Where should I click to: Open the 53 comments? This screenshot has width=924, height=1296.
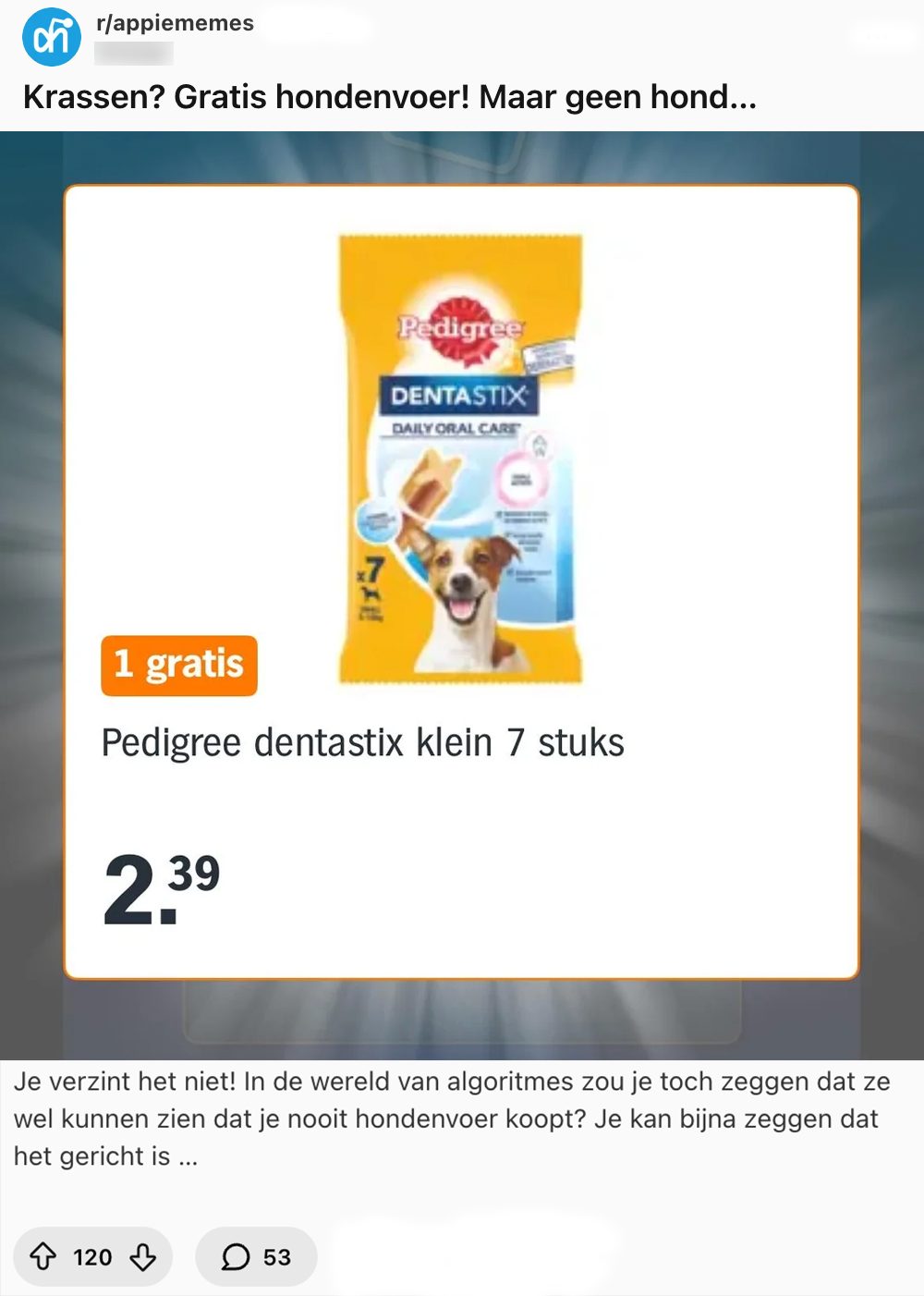(256, 1256)
